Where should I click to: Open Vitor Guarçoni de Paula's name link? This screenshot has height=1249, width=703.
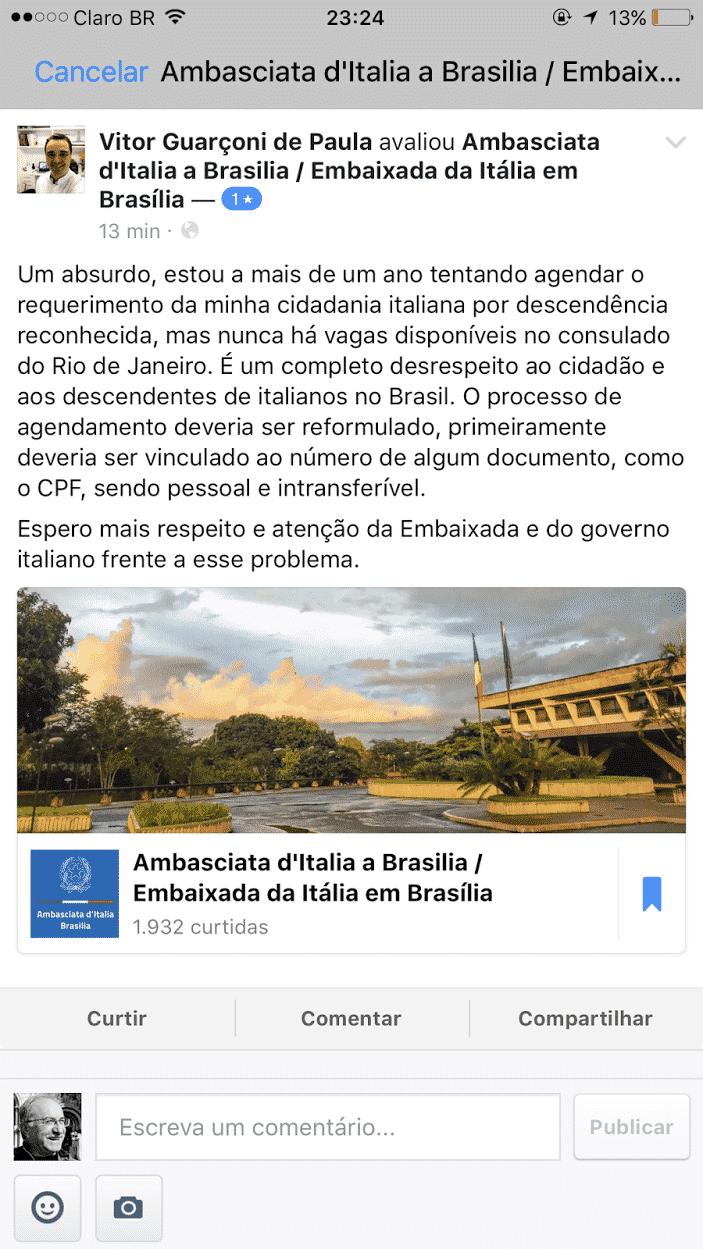pyautogui.click(x=236, y=142)
